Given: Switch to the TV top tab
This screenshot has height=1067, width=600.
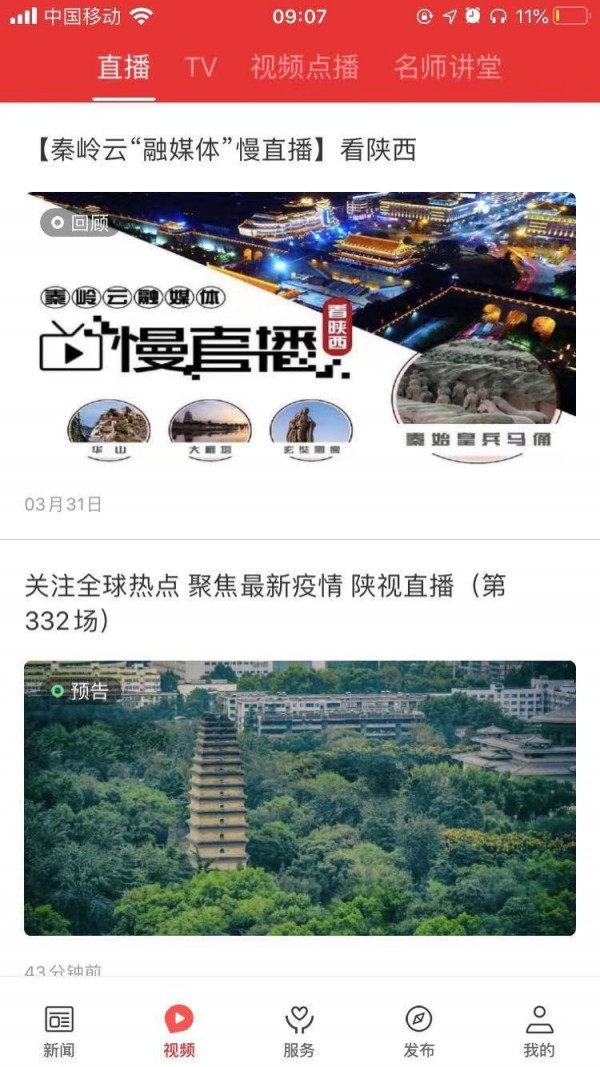Looking at the screenshot, I should point(201,68).
